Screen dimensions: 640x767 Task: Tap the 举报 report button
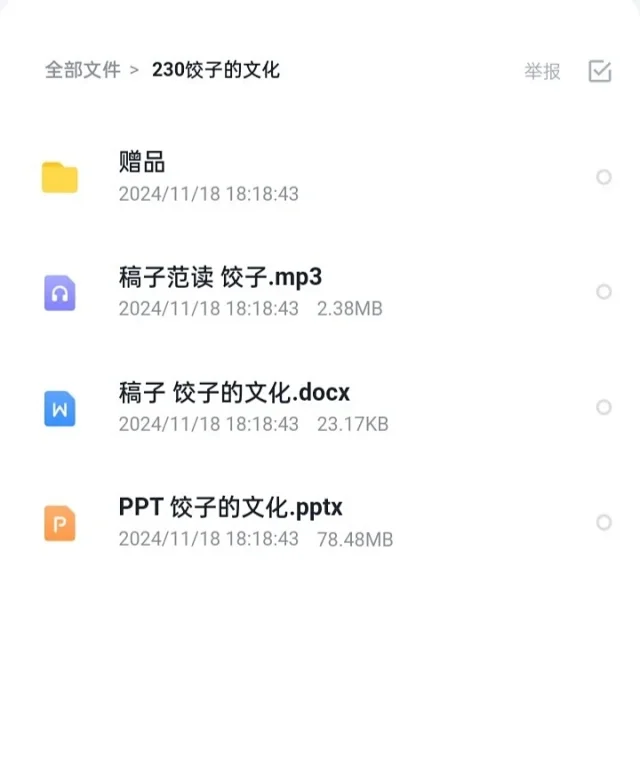click(542, 71)
